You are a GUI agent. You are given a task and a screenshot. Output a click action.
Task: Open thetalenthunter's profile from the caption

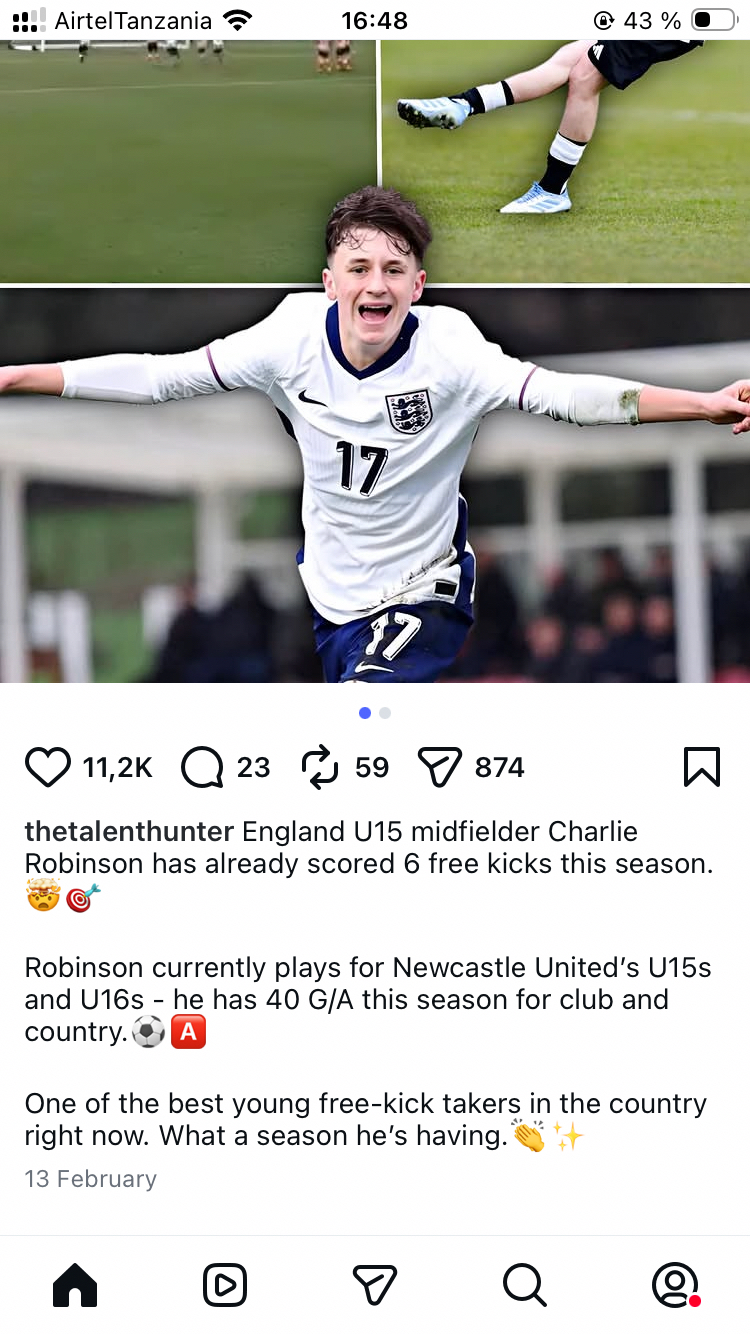tap(129, 831)
